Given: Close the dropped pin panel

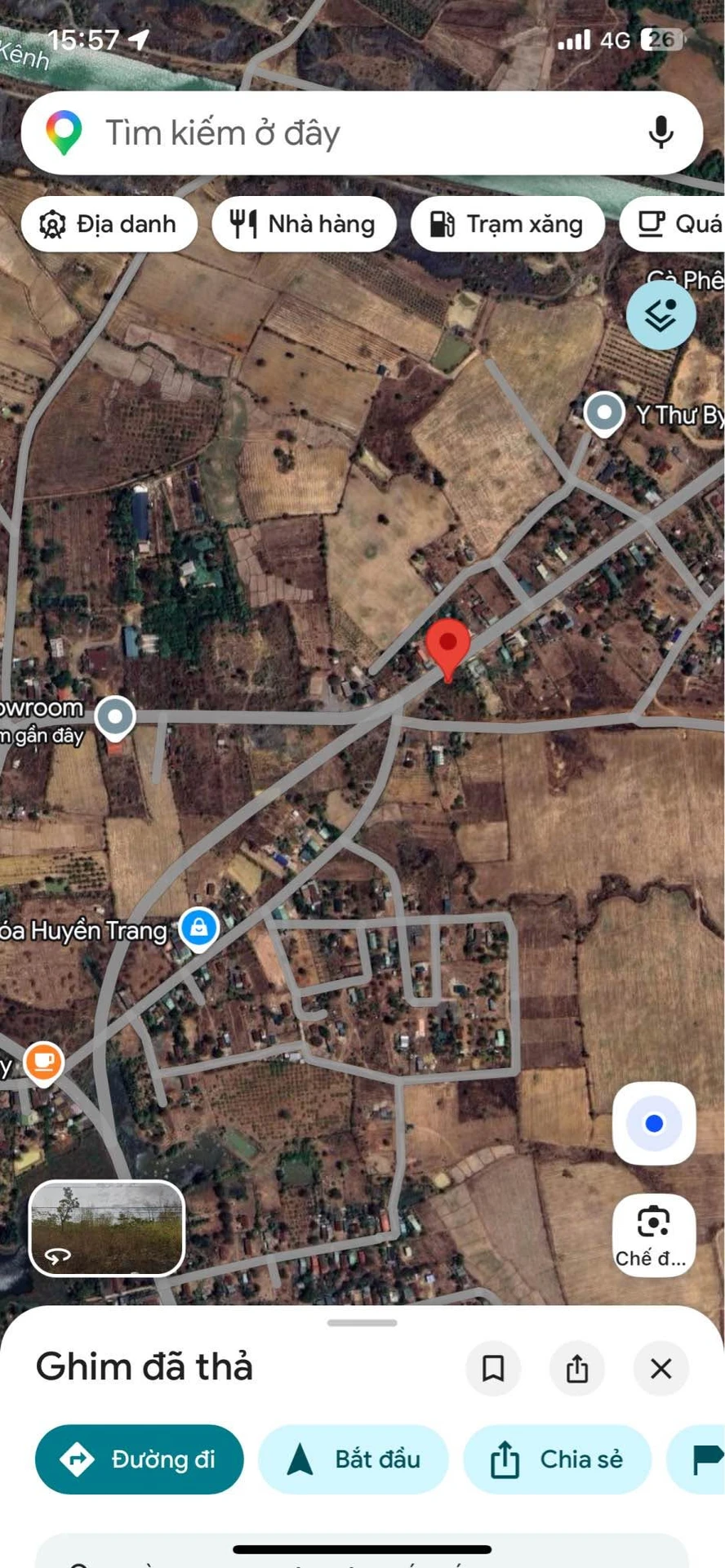Looking at the screenshot, I should [661, 1368].
